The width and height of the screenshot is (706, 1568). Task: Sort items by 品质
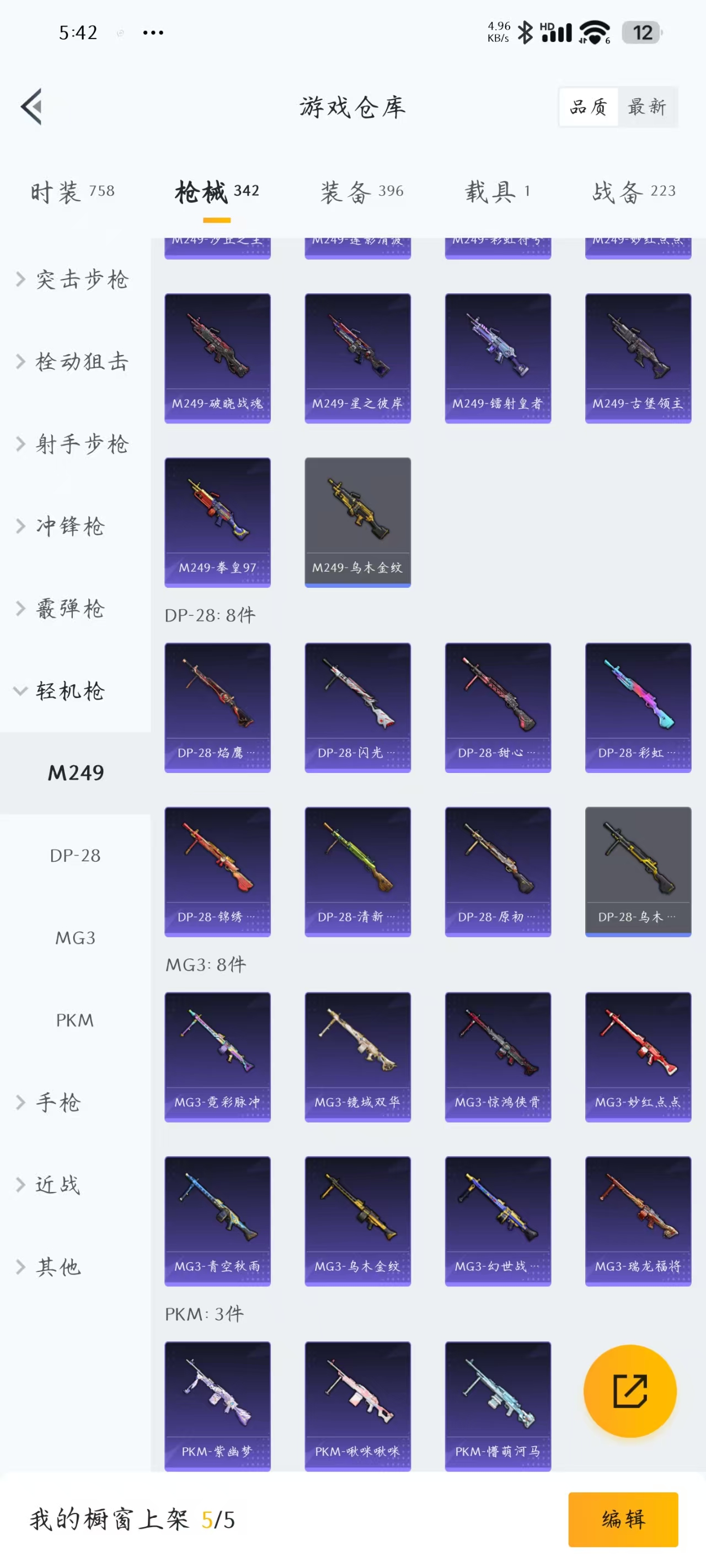point(589,106)
